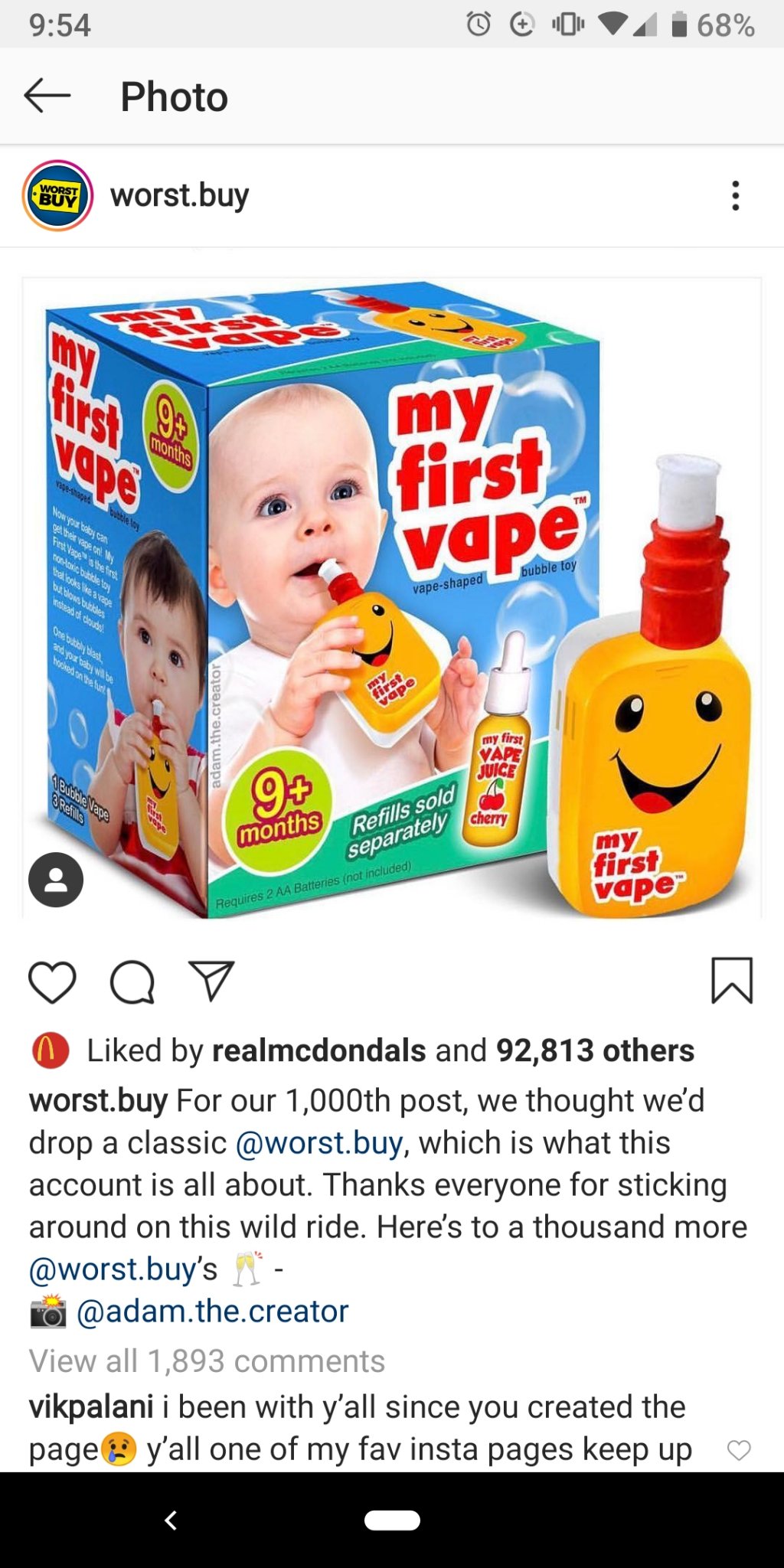
Task: View the 92,813 others who liked
Action: (595, 1050)
